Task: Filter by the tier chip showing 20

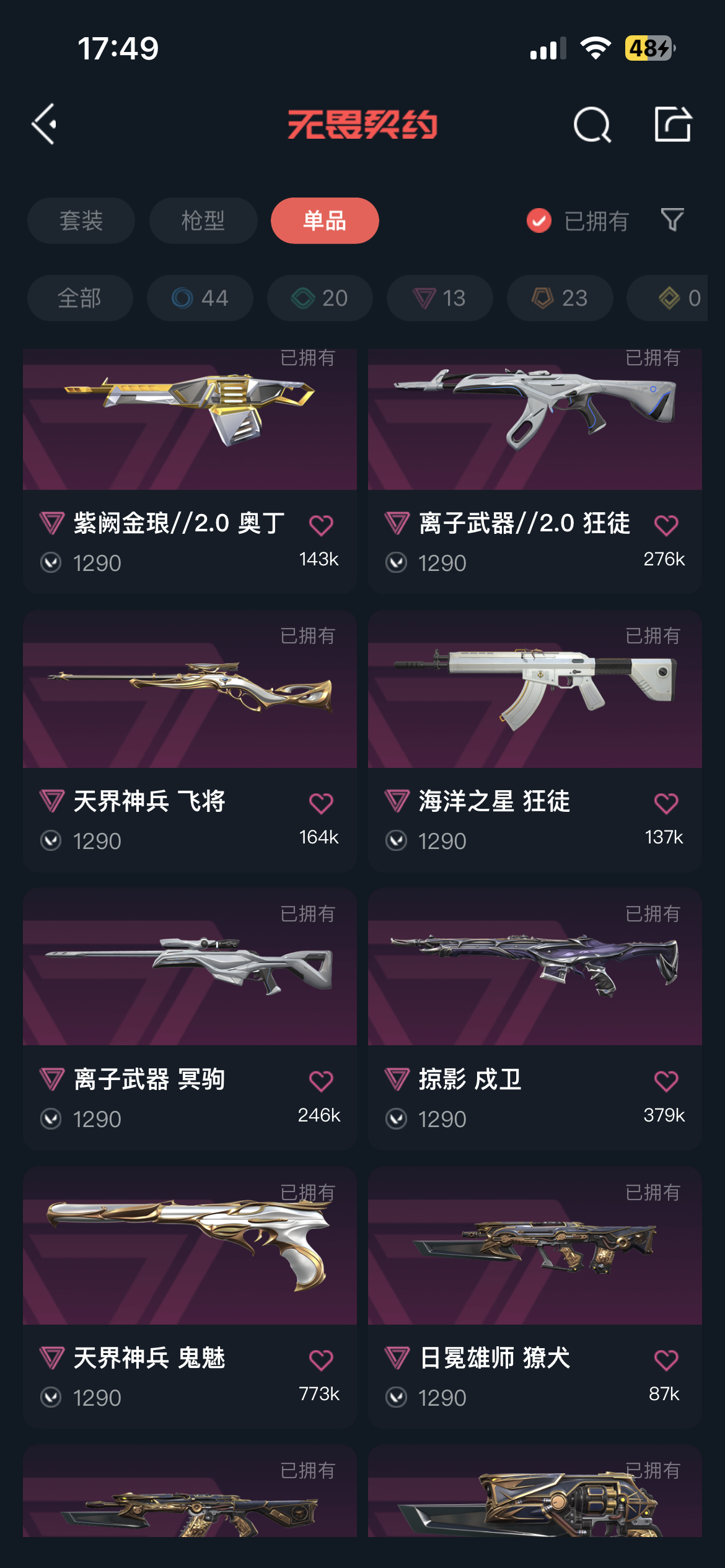Action: (x=320, y=298)
